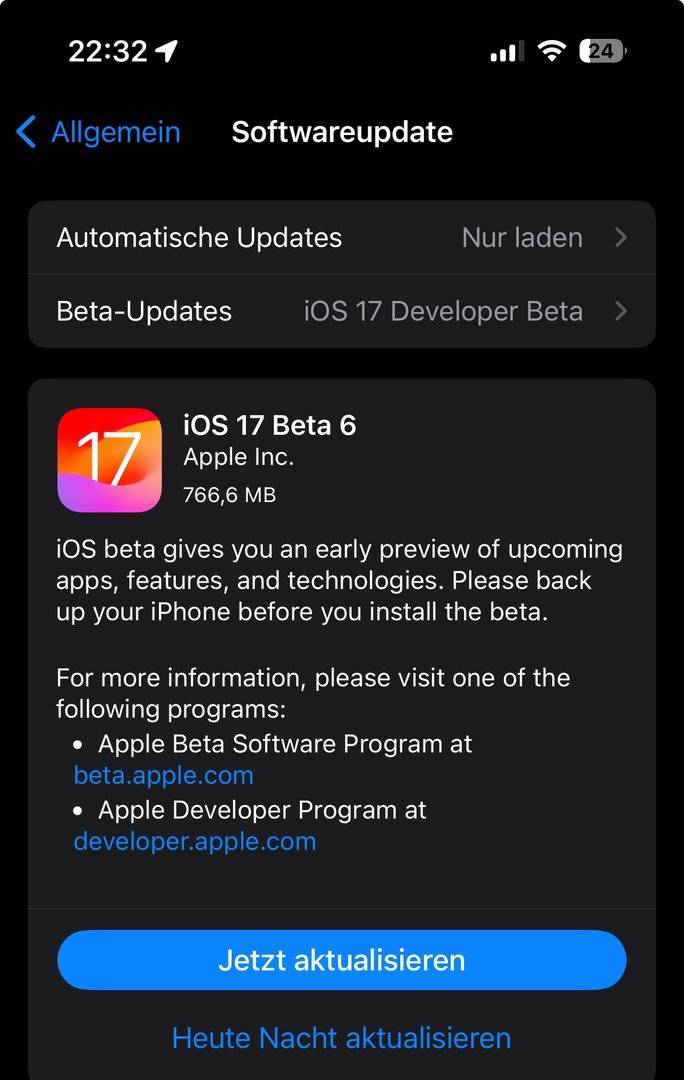Open the developer.apple.com link
The height and width of the screenshot is (1080, 684).
point(195,841)
